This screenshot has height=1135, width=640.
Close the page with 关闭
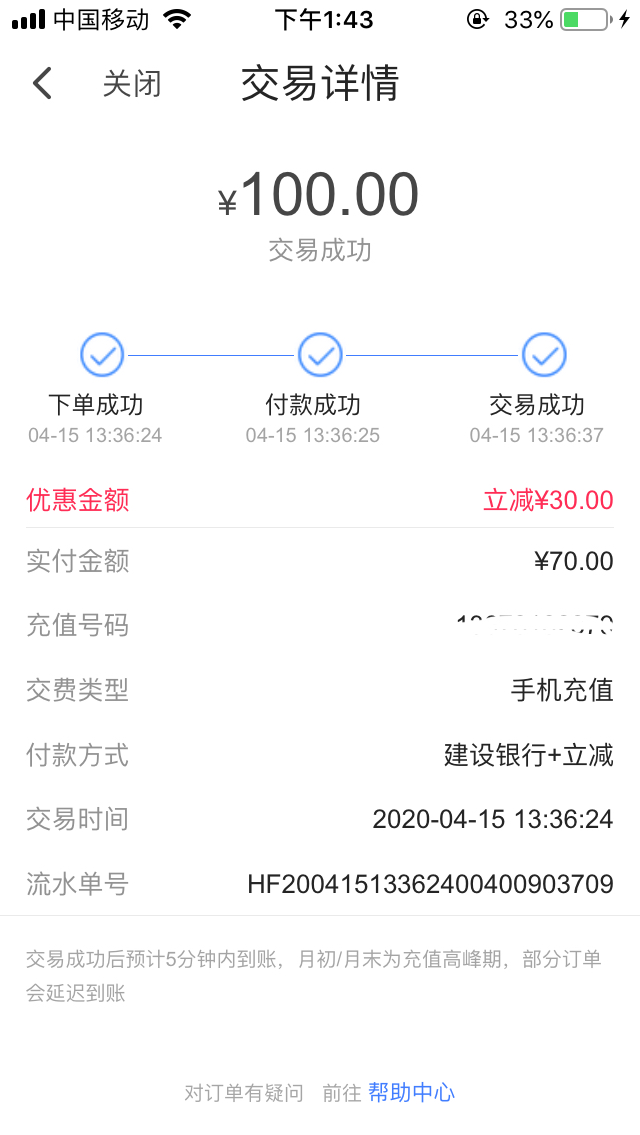[x=131, y=84]
